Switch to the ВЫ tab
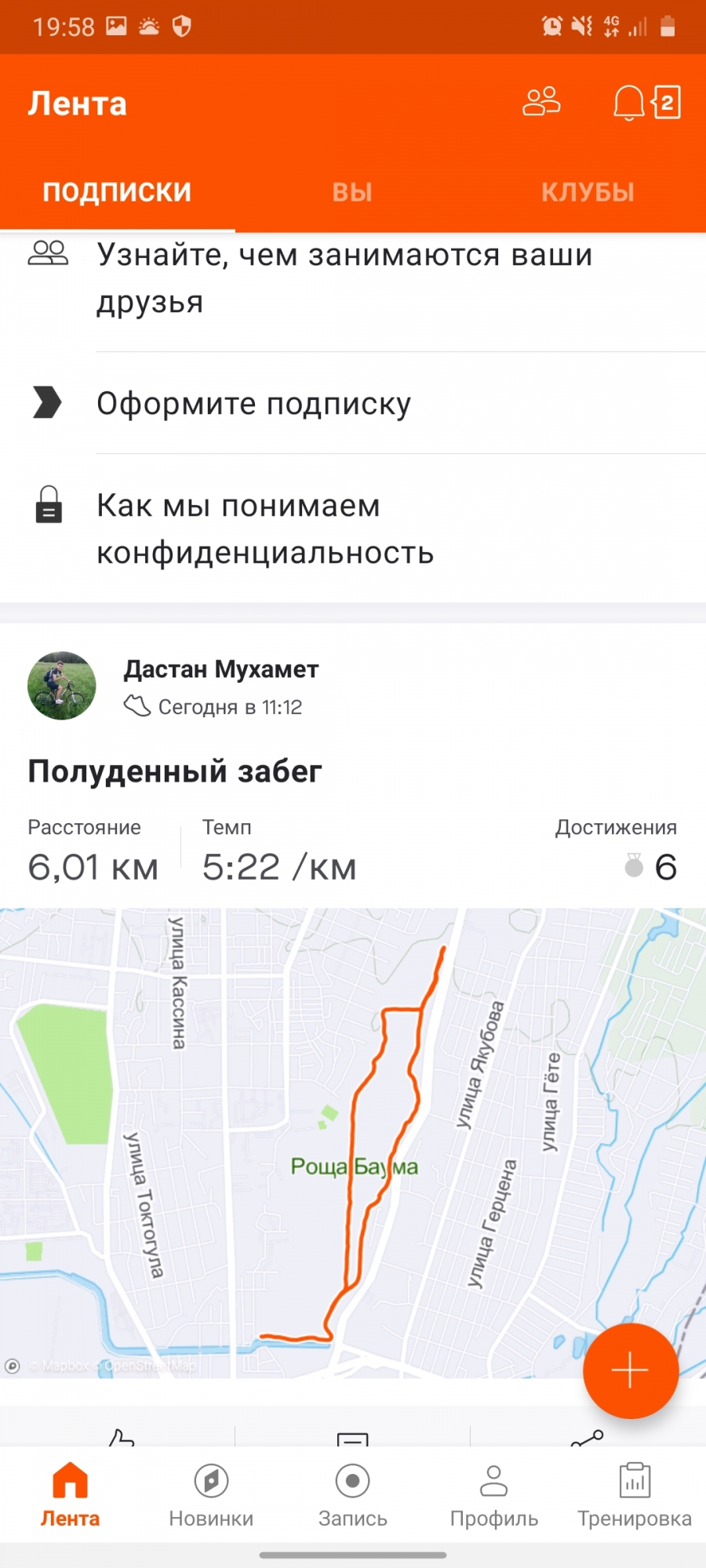 click(352, 192)
